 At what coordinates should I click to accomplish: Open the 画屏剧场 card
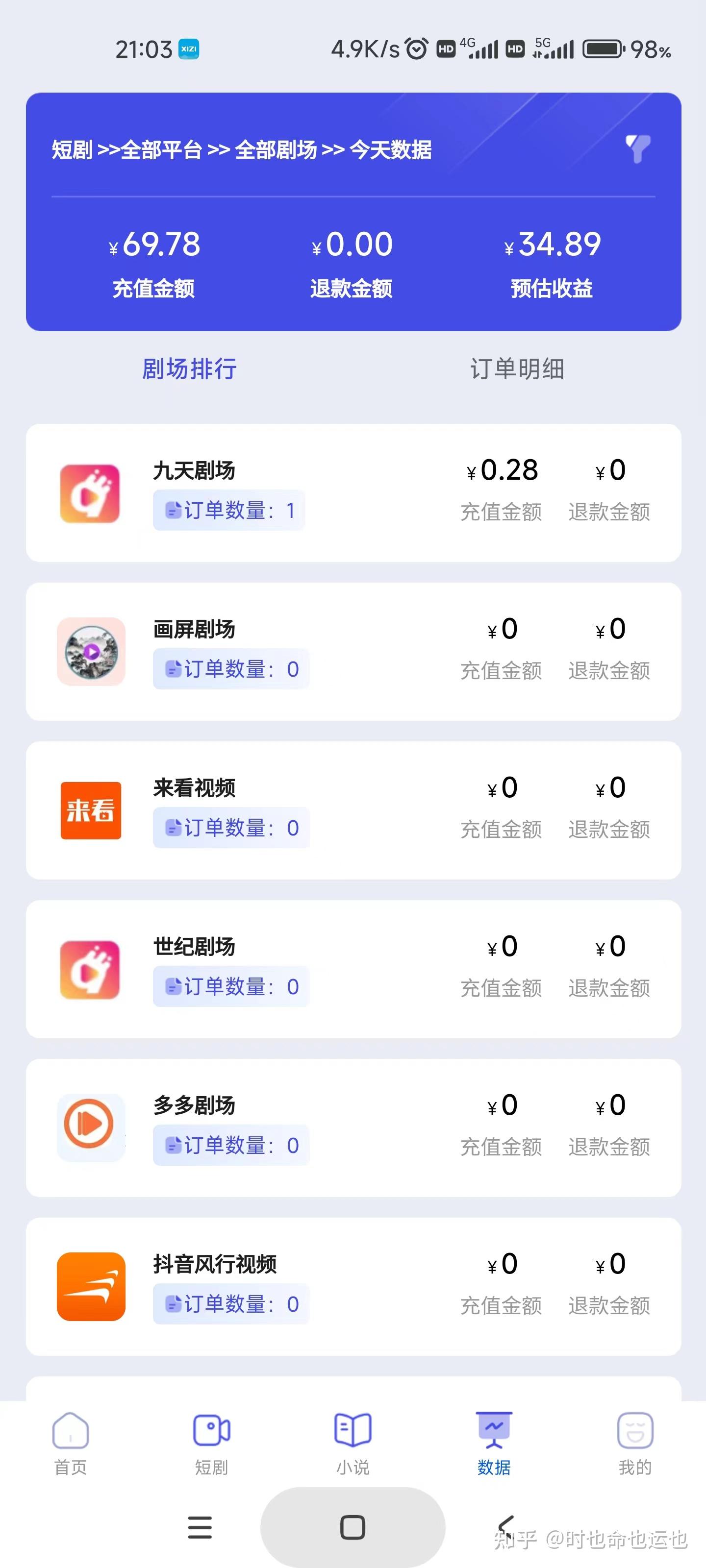point(353,652)
